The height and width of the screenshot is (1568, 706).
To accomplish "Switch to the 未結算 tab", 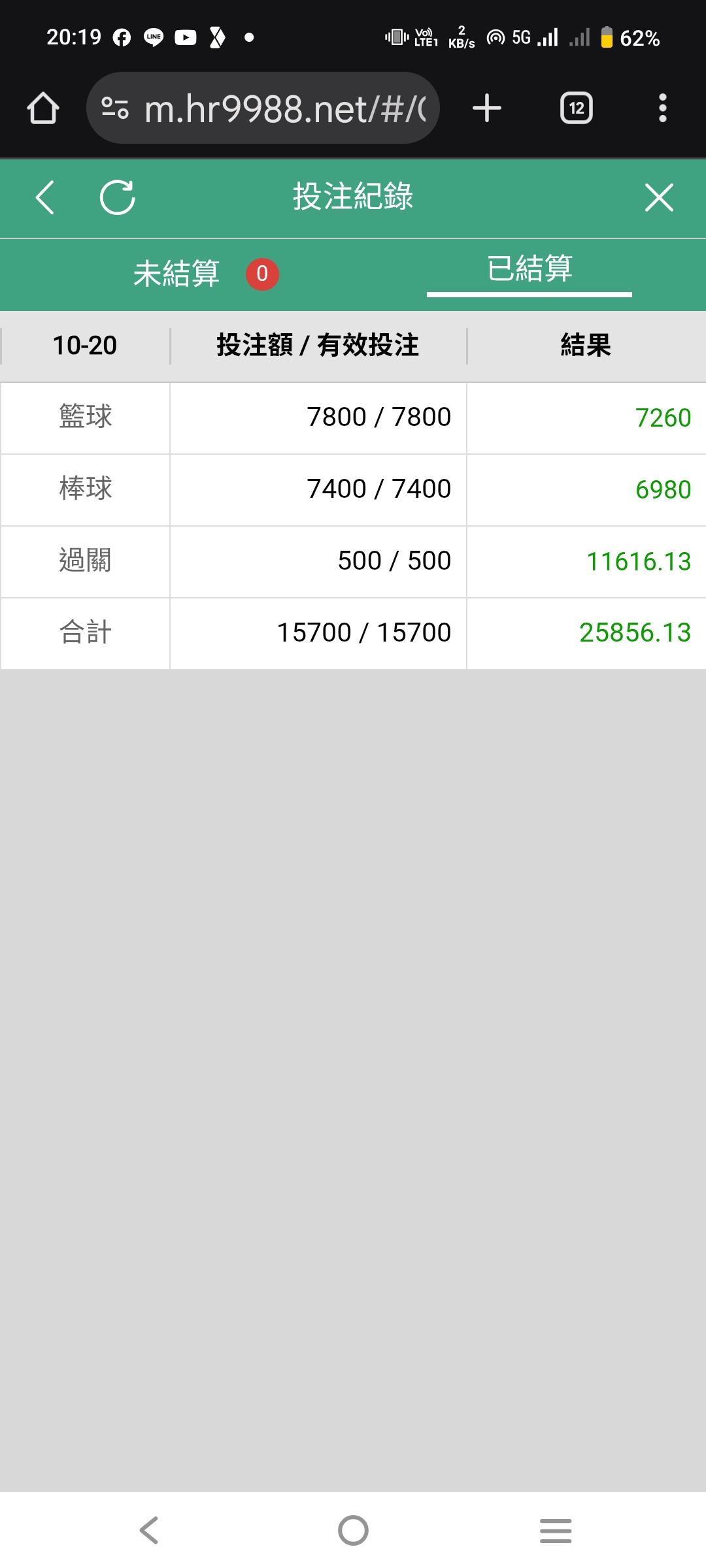I will (x=176, y=274).
